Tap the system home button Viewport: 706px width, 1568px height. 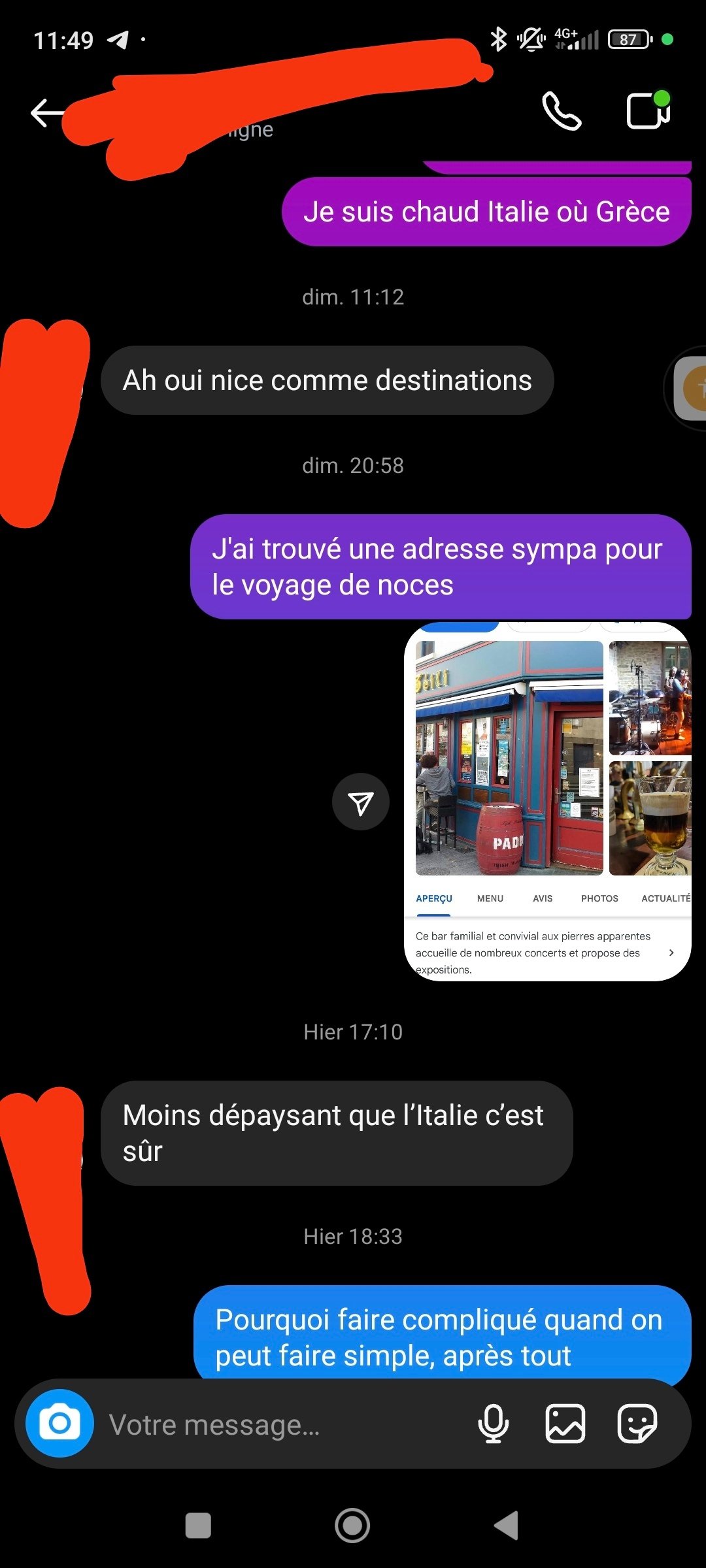point(352,1526)
